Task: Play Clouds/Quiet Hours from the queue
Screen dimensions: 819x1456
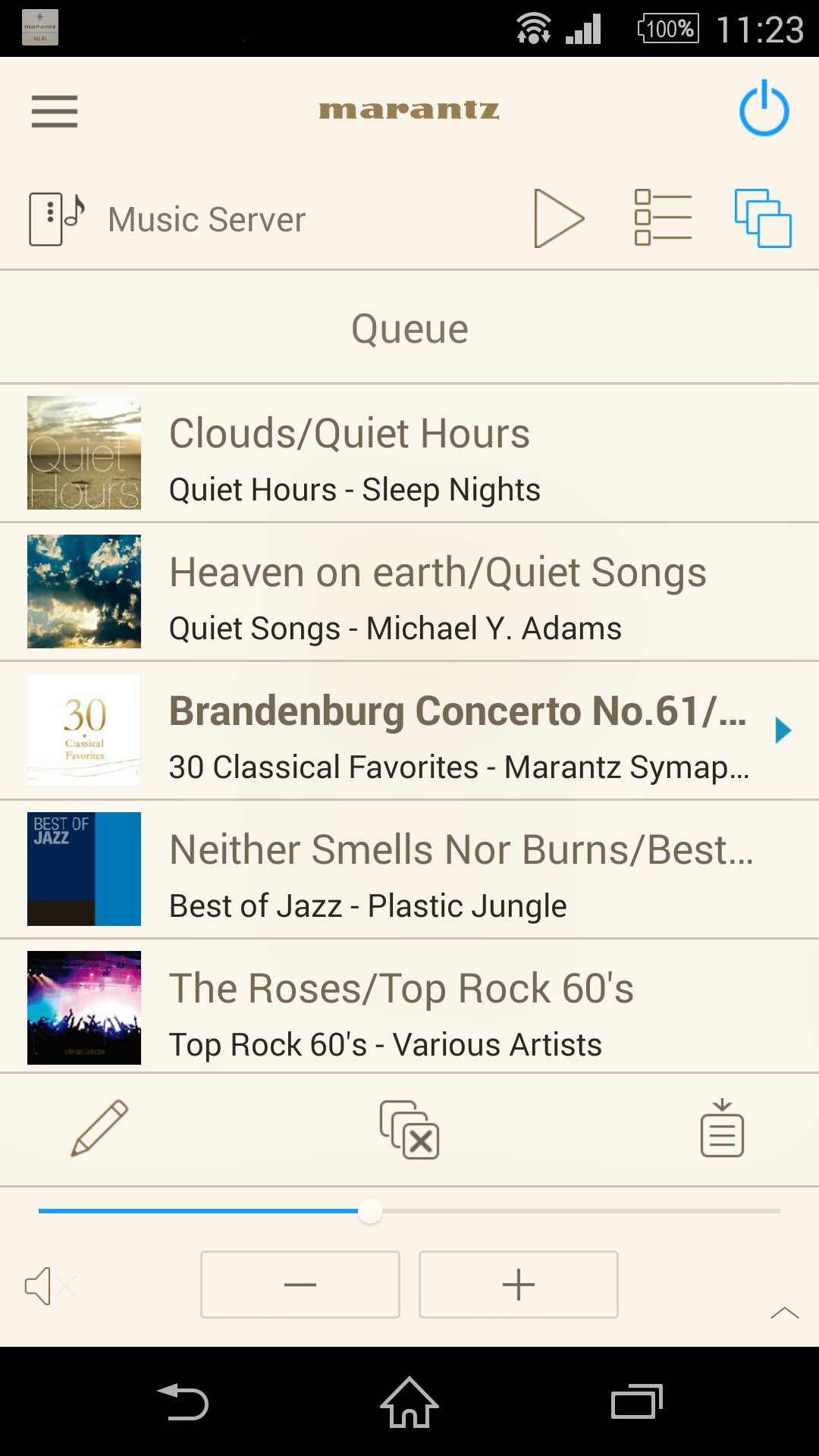Action: [409, 453]
